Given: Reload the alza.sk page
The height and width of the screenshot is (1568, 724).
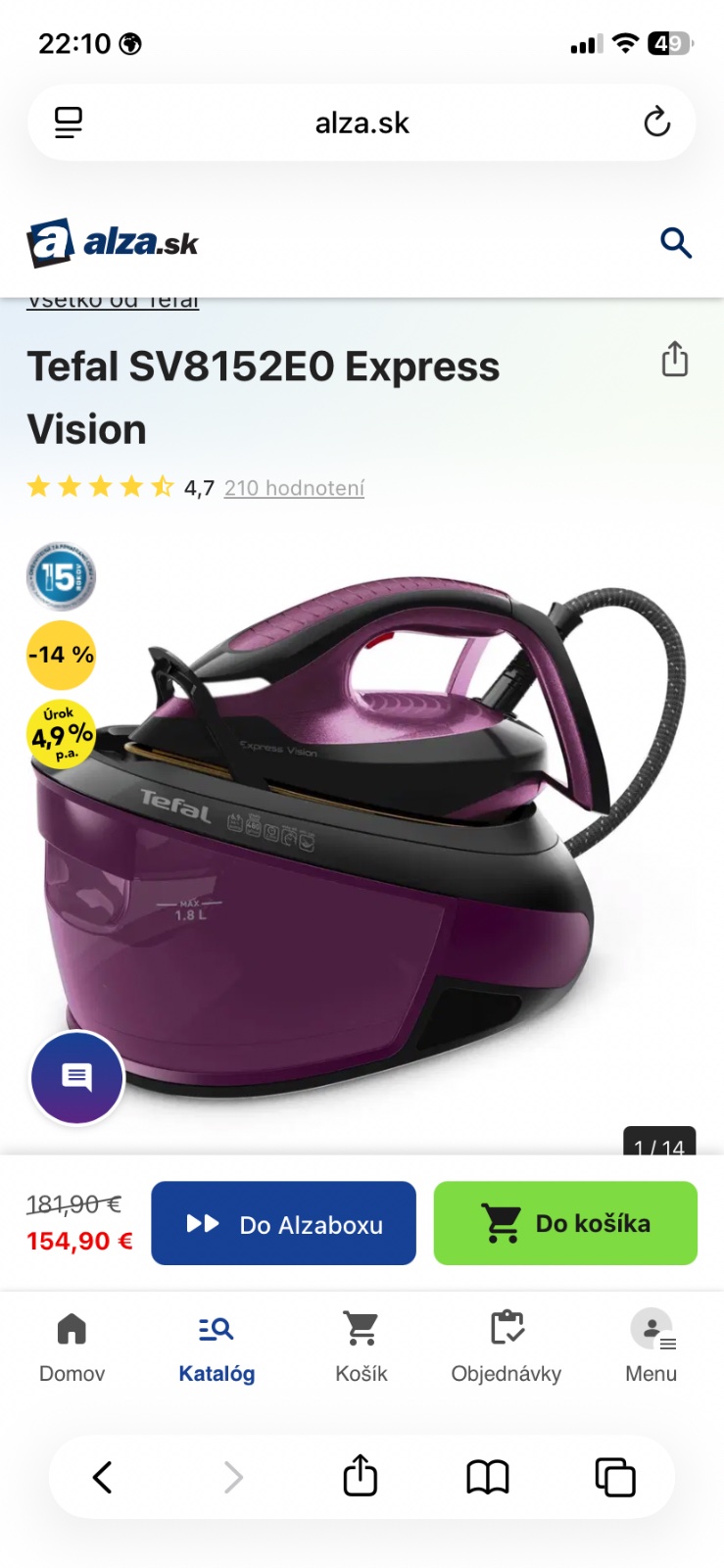Looking at the screenshot, I should 656,122.
